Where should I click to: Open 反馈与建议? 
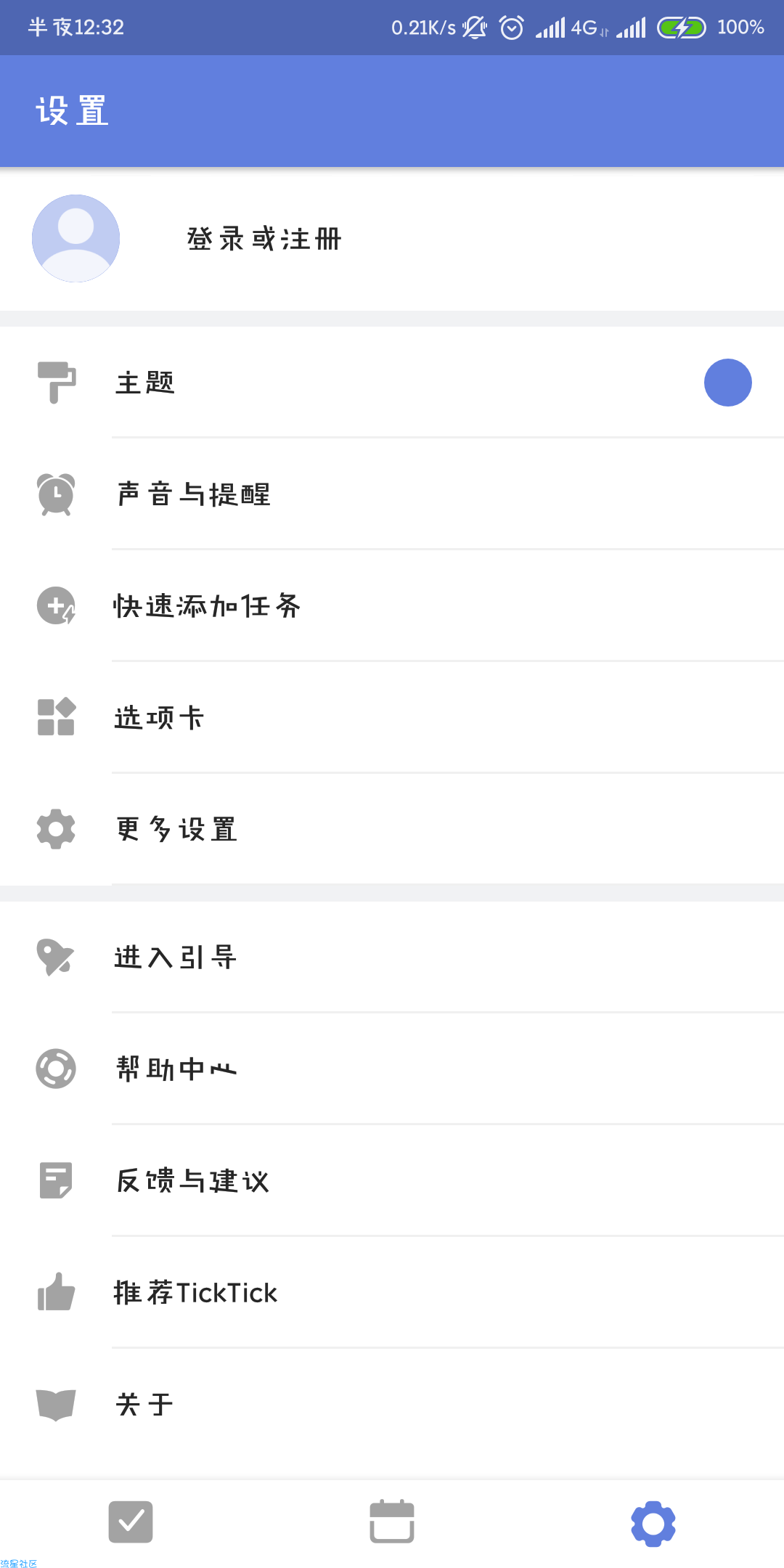(x=392, y=1181)
